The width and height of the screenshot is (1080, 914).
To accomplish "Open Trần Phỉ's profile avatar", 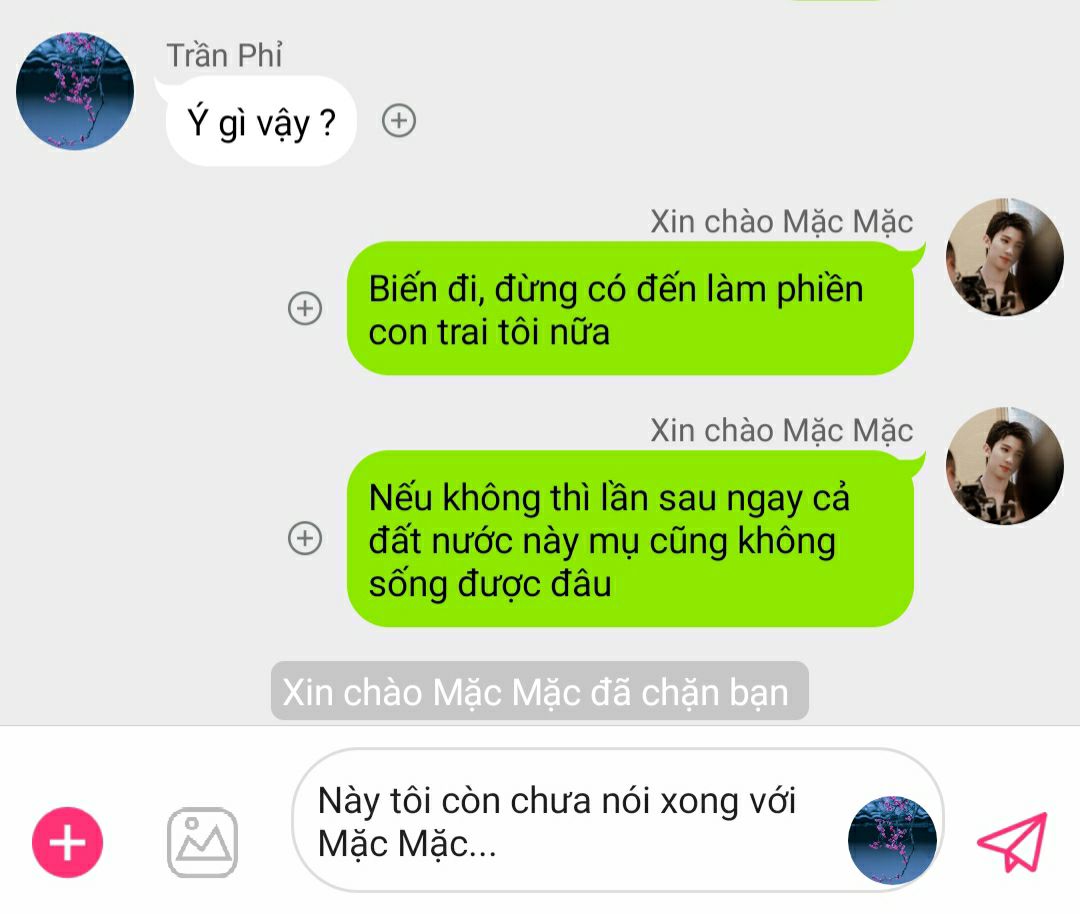I will 75,91.
